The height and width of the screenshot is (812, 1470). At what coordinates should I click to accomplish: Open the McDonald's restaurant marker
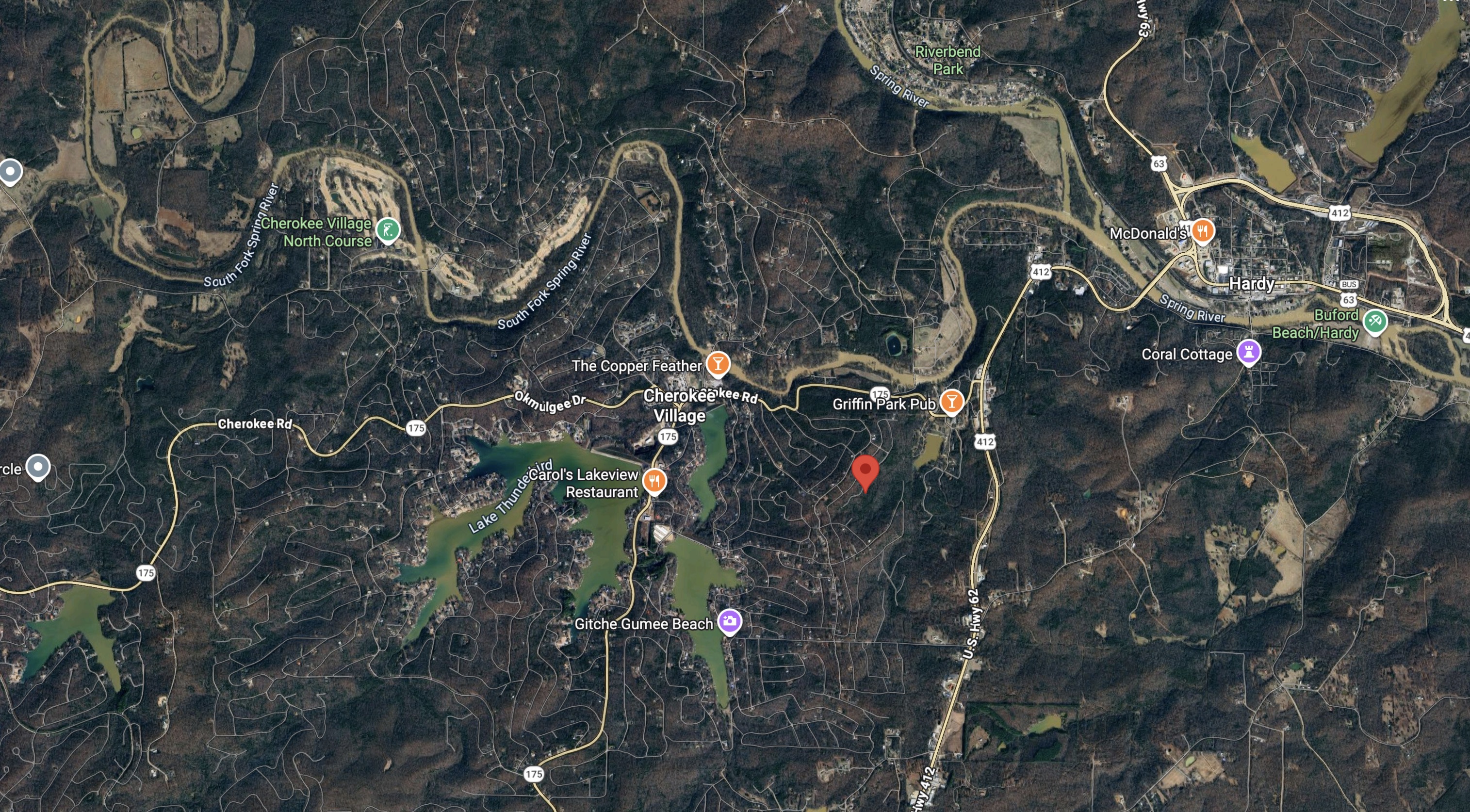coord(1203,231)
